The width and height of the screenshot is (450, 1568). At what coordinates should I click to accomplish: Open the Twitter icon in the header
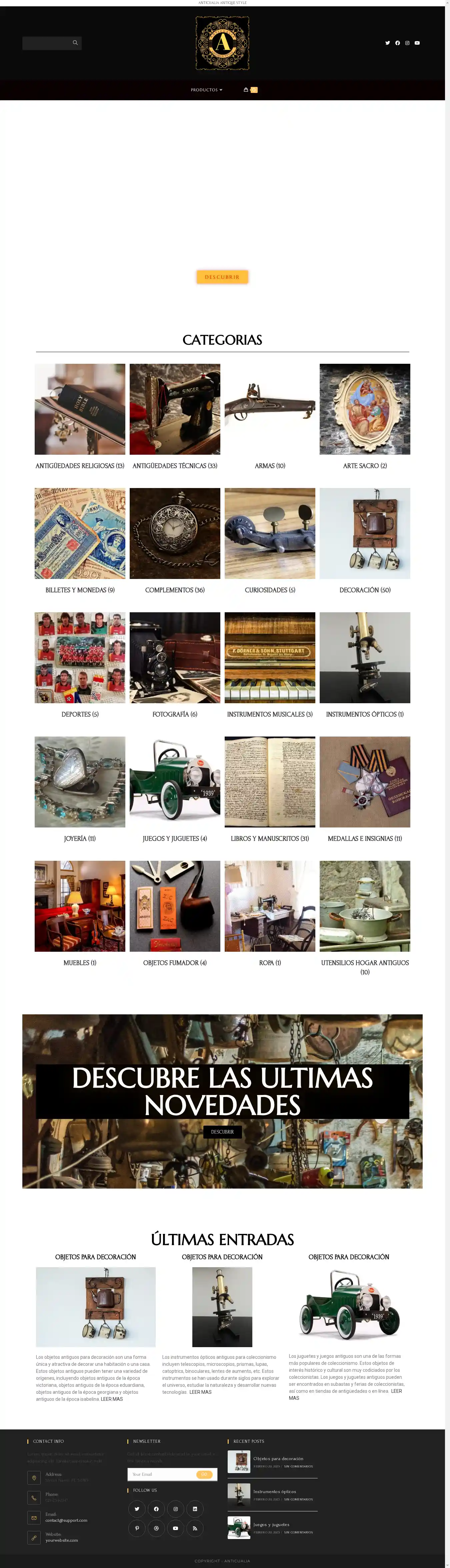(x=387, y=43)
